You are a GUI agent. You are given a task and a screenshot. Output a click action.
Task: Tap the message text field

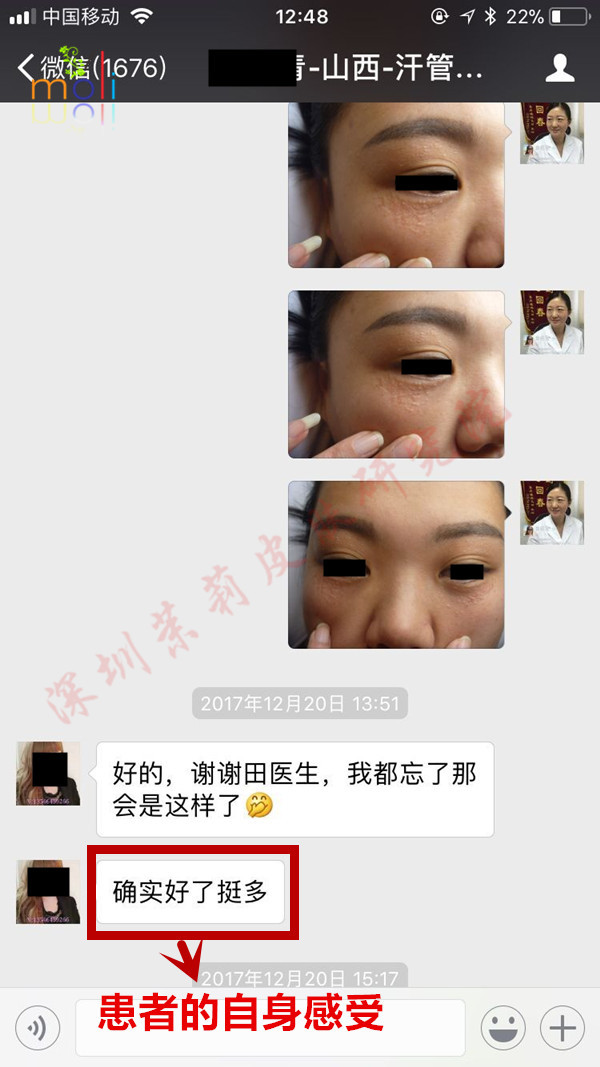[x=270, y=1027]
